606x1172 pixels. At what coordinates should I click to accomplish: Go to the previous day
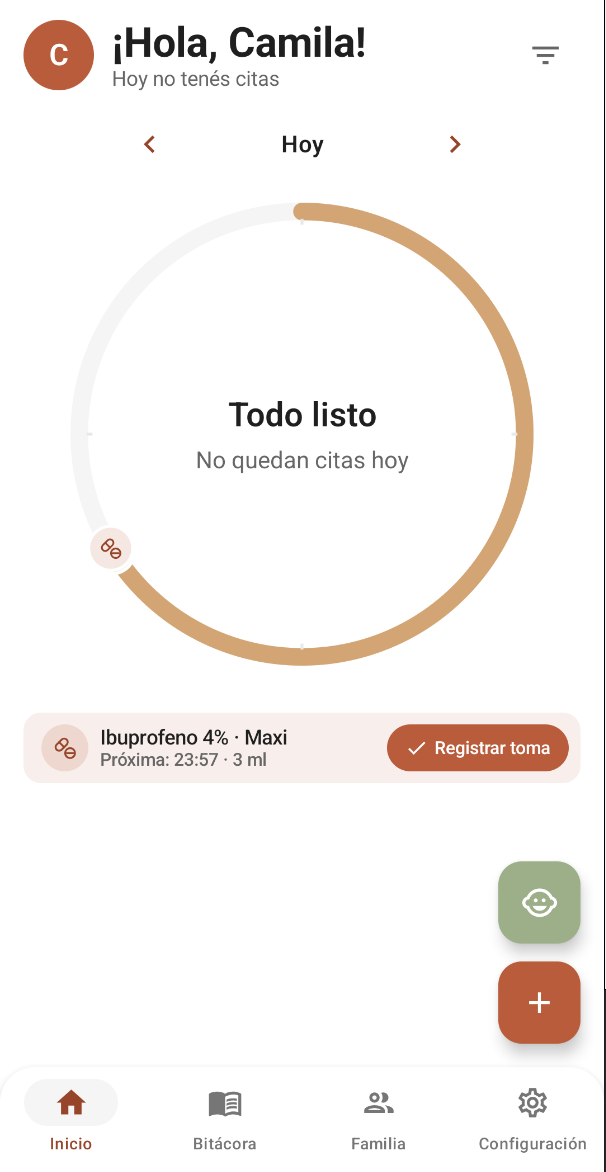[x=149, y=144]
